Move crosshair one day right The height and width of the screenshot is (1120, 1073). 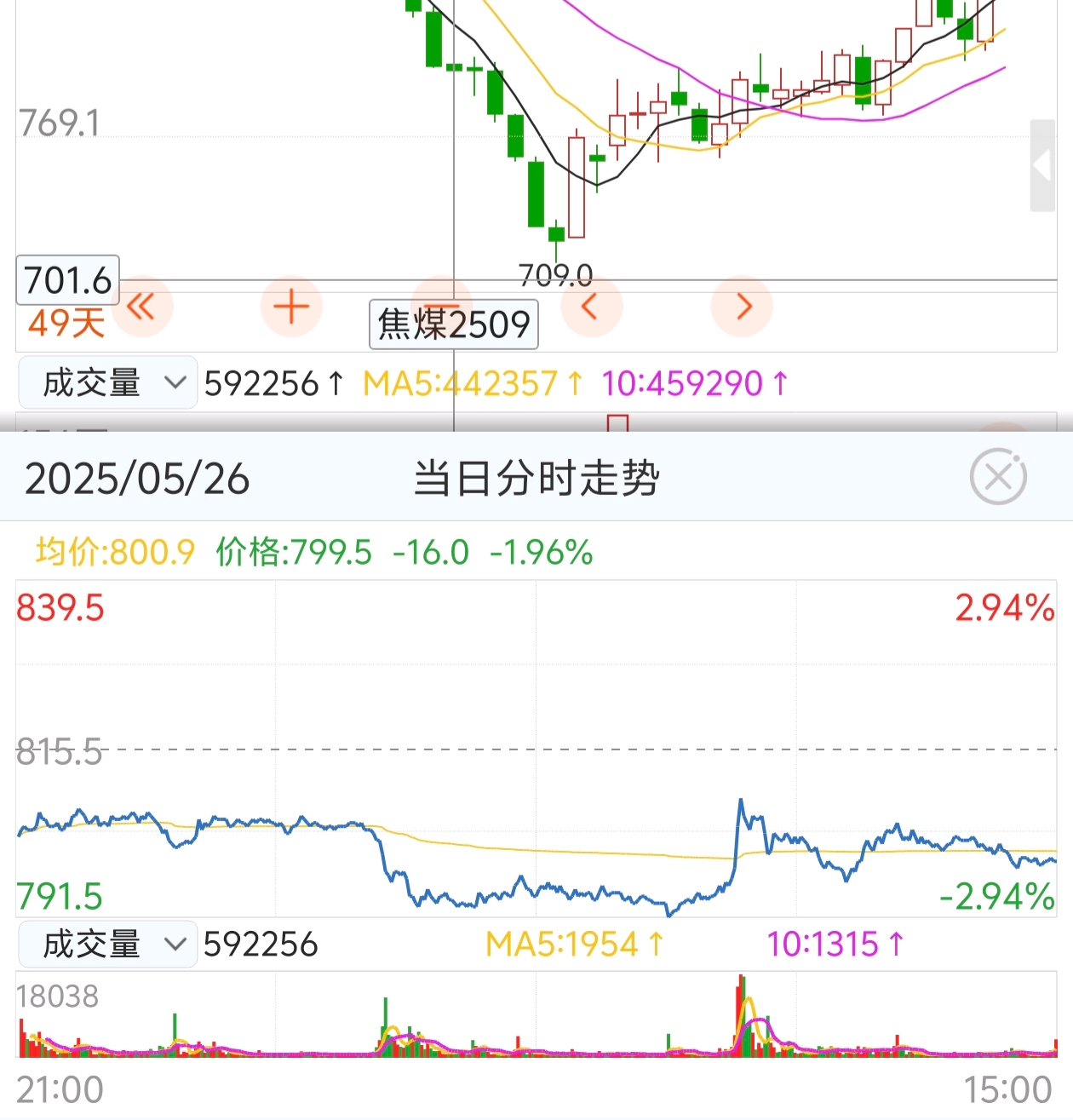742,306
